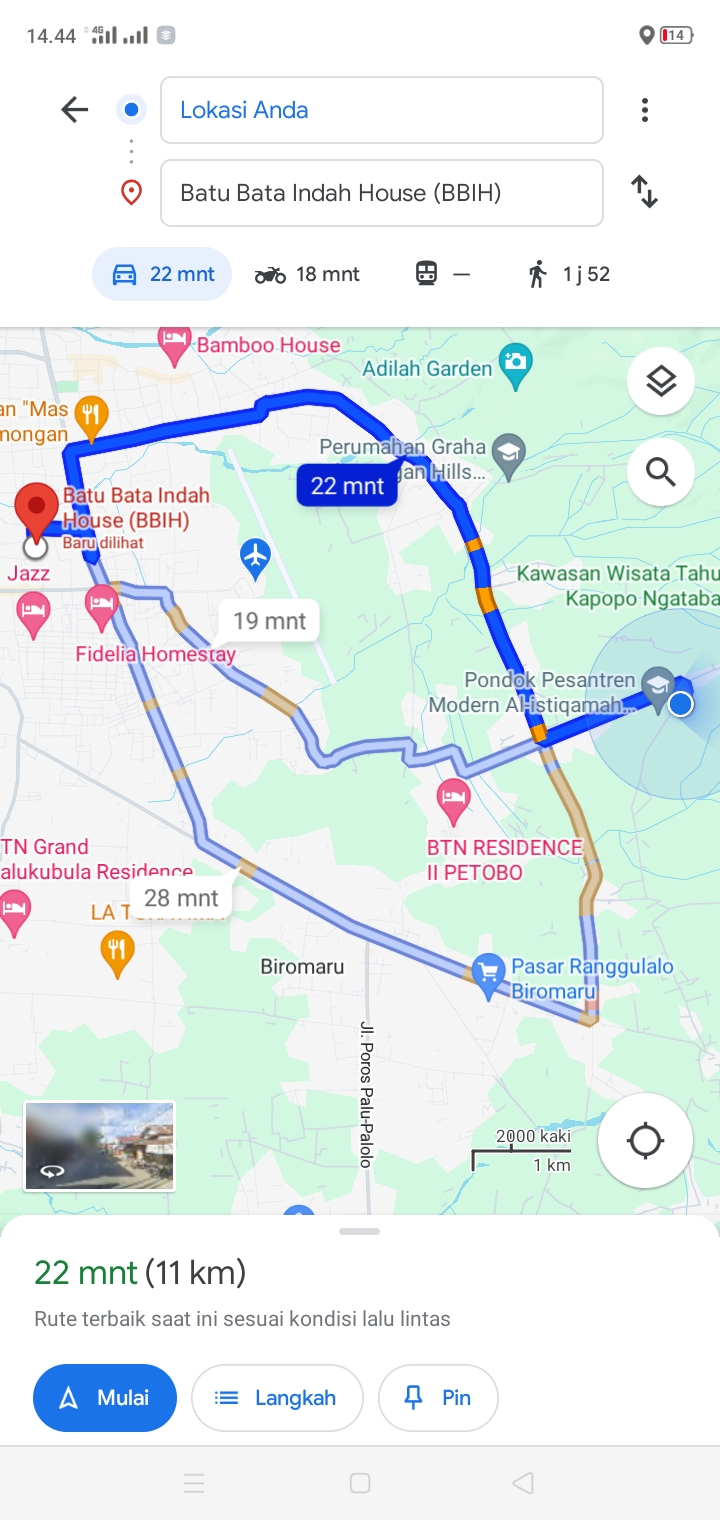
Task: Open the map layers selector
Action: [661, 381]
